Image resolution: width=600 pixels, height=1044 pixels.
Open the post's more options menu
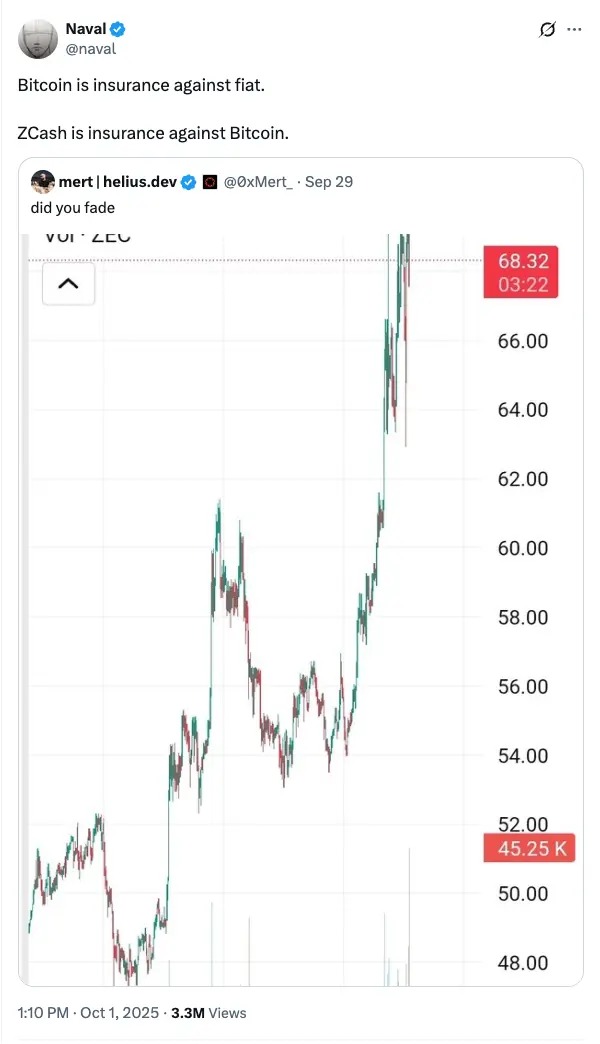point(574,30)
